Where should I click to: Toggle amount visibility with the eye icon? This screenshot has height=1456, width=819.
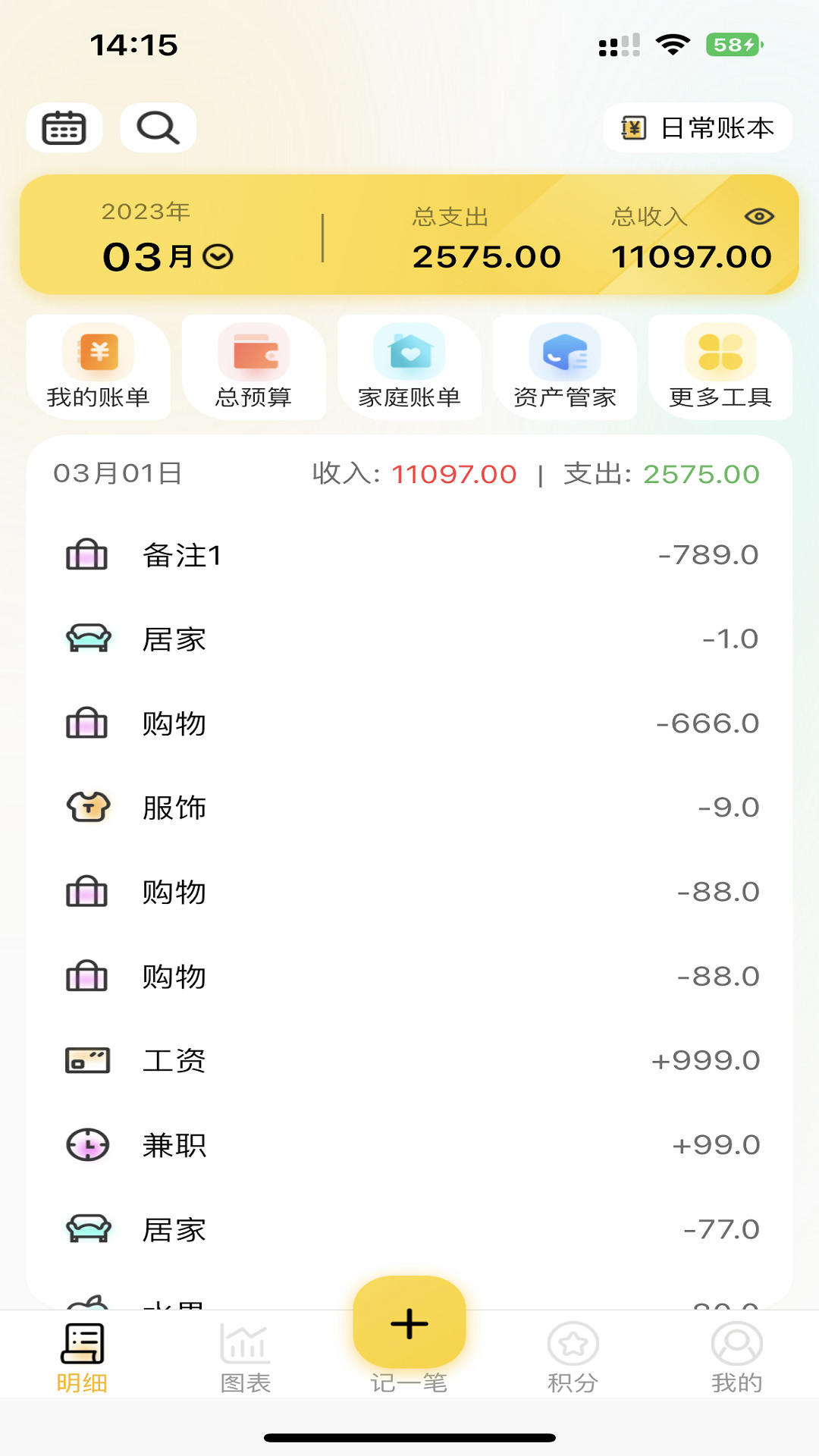[x=761, y=216]
